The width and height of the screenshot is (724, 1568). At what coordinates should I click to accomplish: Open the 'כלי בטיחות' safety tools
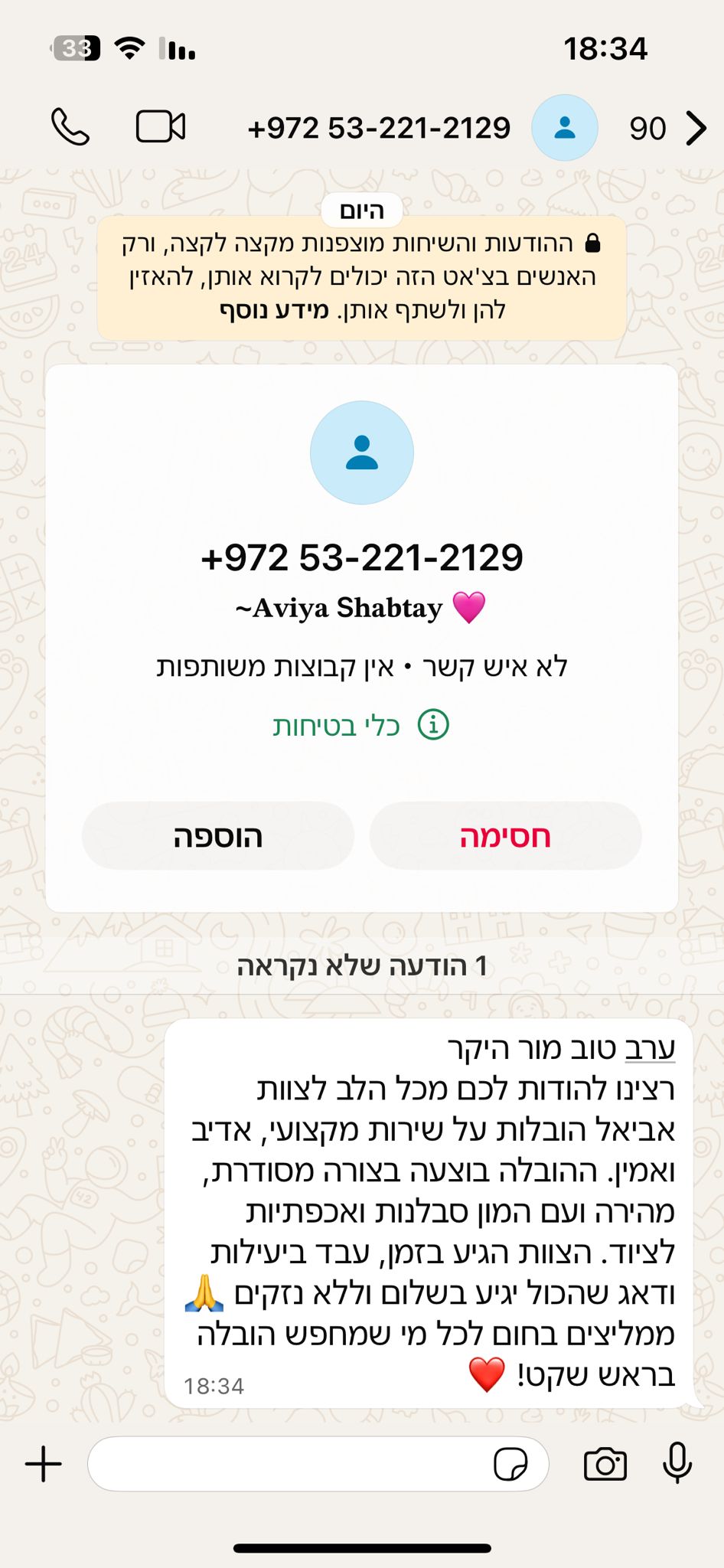[x=361, y=724]
